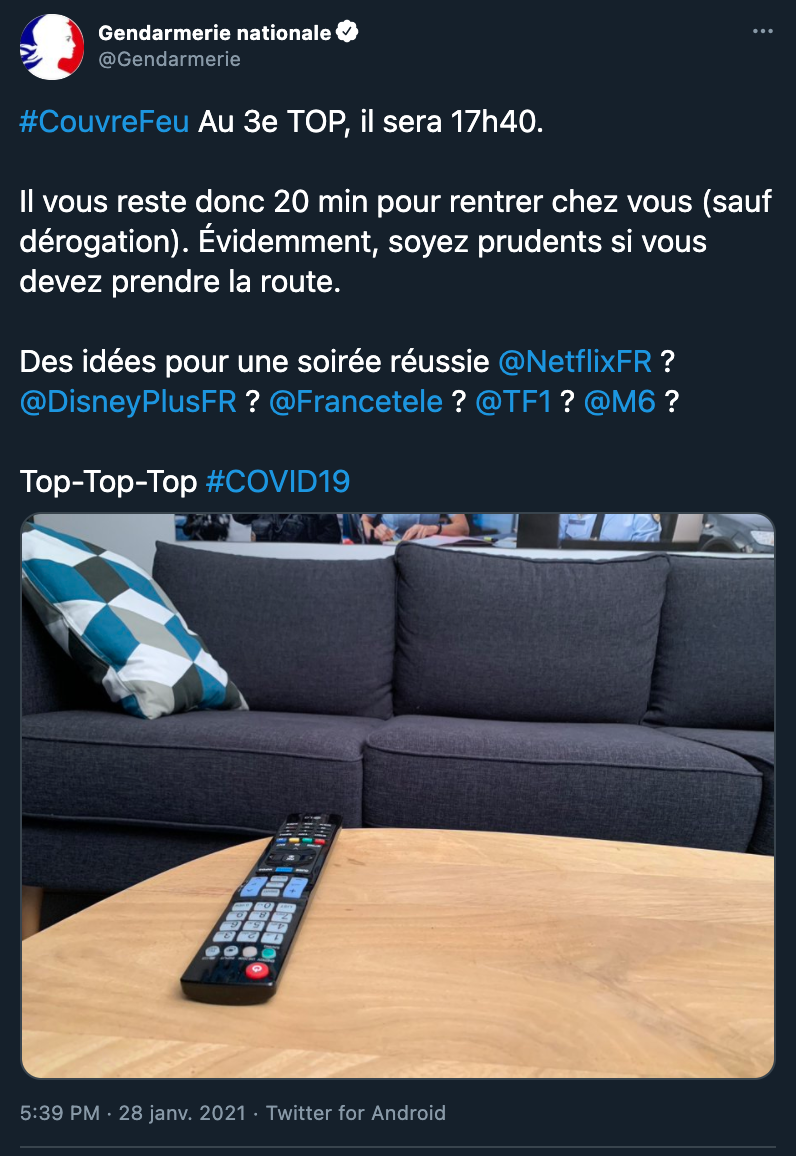Open the tweet's three-dot overflow menu
Image resolution: width=796 pixels, height=1156 pixels.
click(762, 31)
